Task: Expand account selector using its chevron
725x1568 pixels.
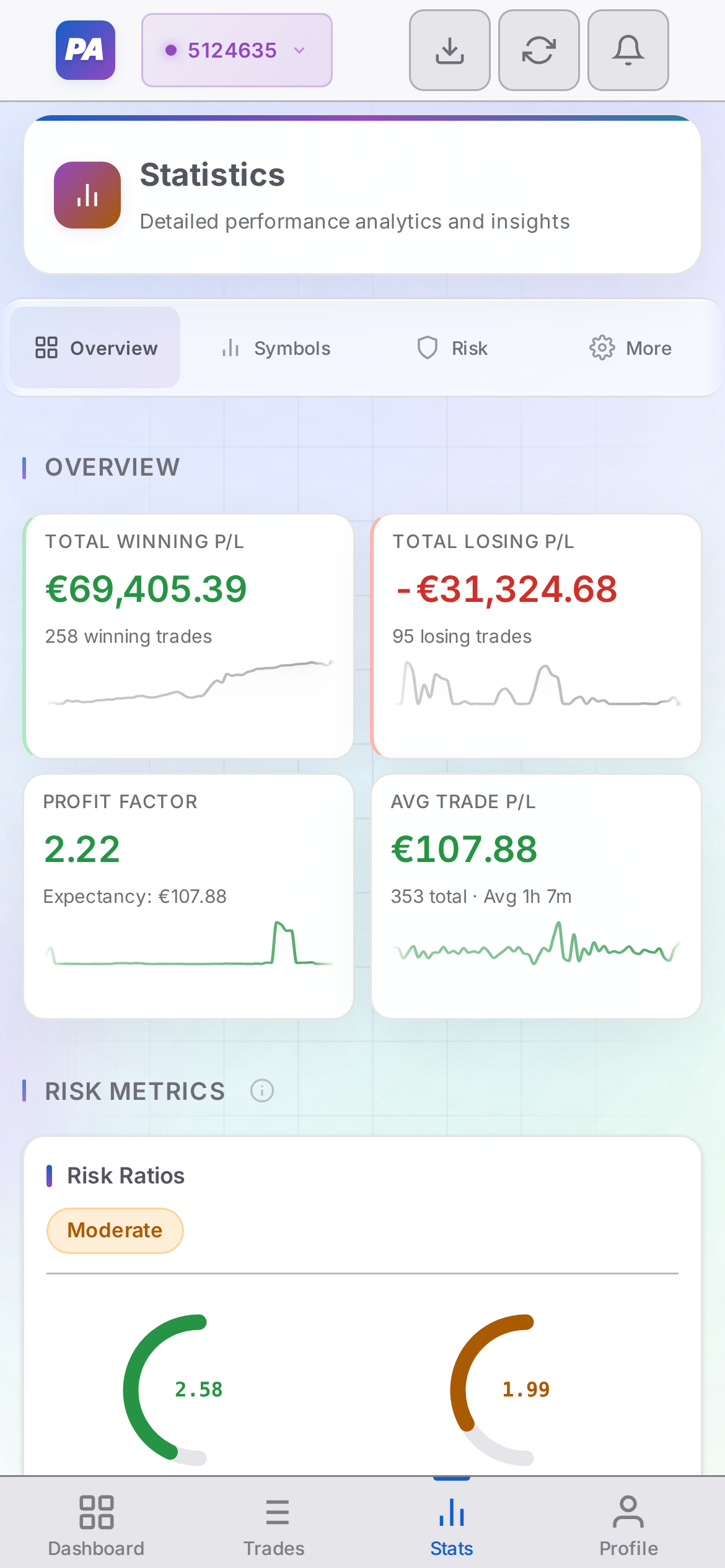Action: tap(300, 51)
